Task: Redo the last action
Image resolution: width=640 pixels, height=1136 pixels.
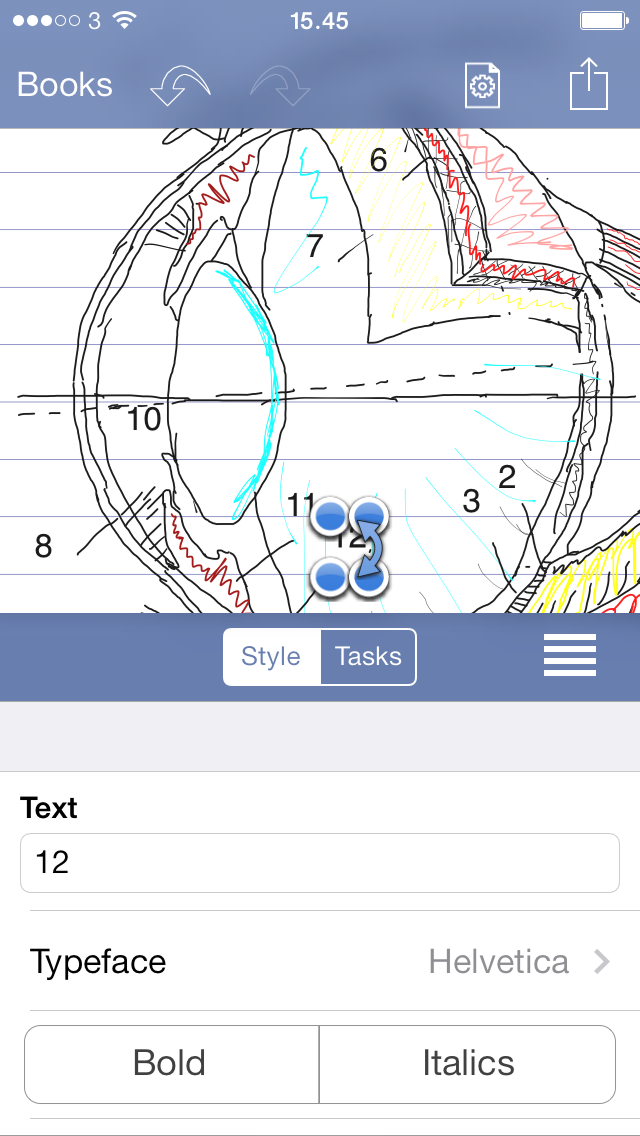Action: click(281, 85)
